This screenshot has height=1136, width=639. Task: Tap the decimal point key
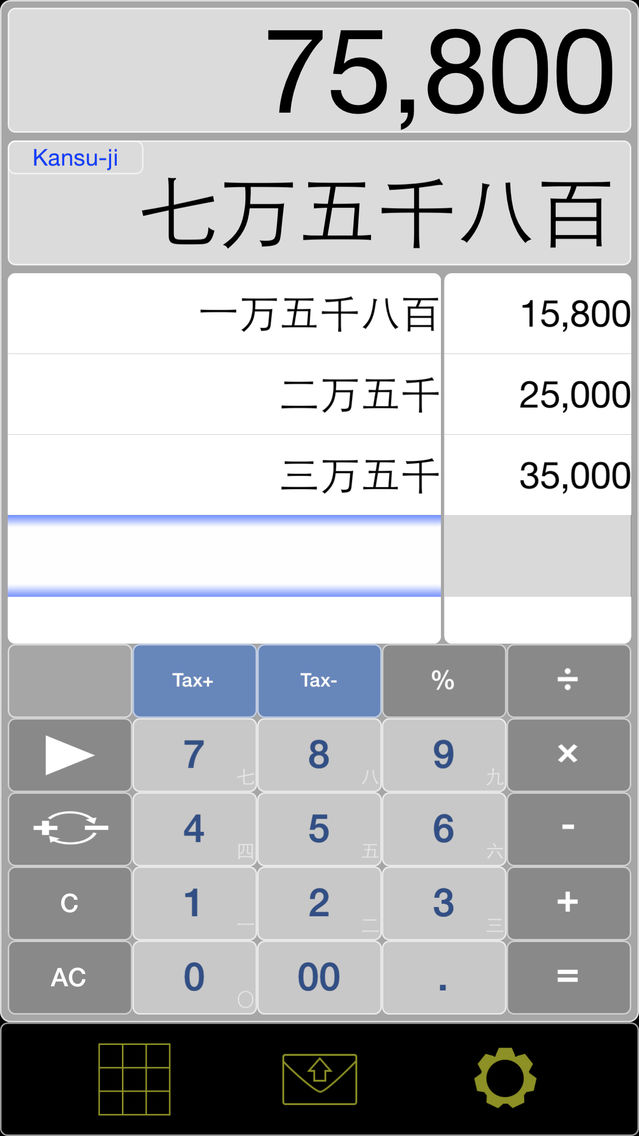click(x=443, y=977)
